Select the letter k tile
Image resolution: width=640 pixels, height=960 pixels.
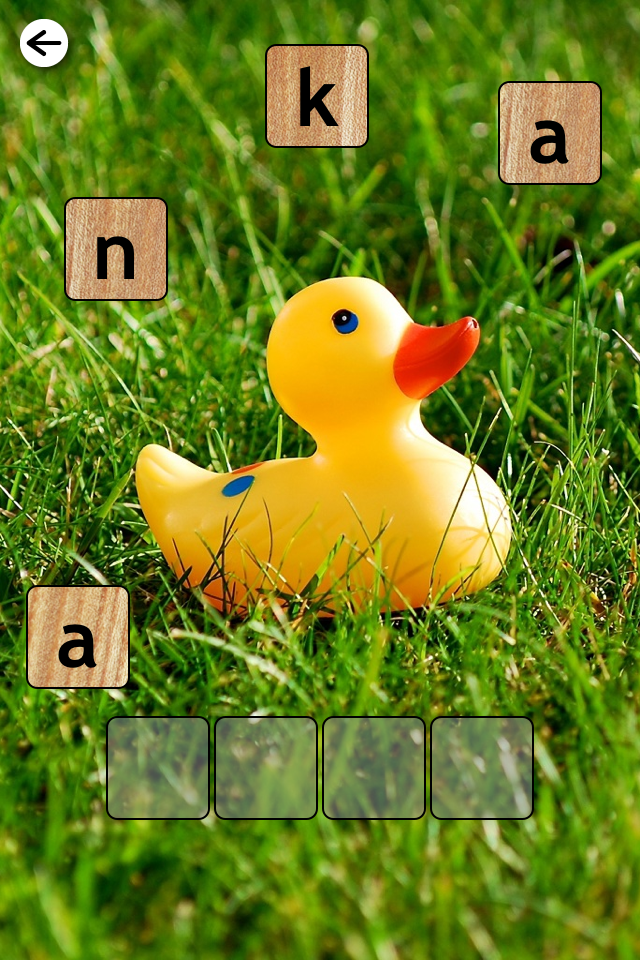[x=317, y=96]
